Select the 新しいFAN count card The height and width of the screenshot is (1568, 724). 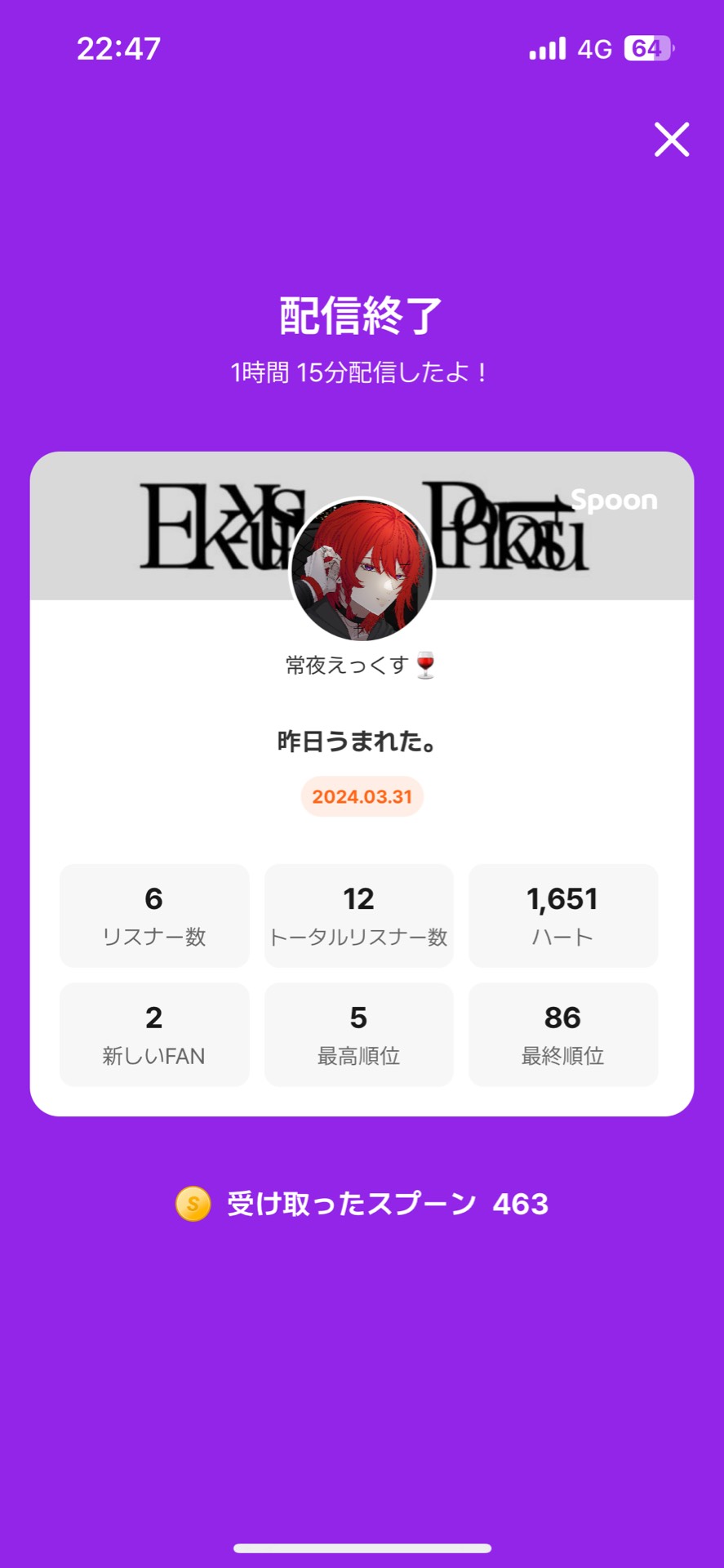coord(154,1034)
